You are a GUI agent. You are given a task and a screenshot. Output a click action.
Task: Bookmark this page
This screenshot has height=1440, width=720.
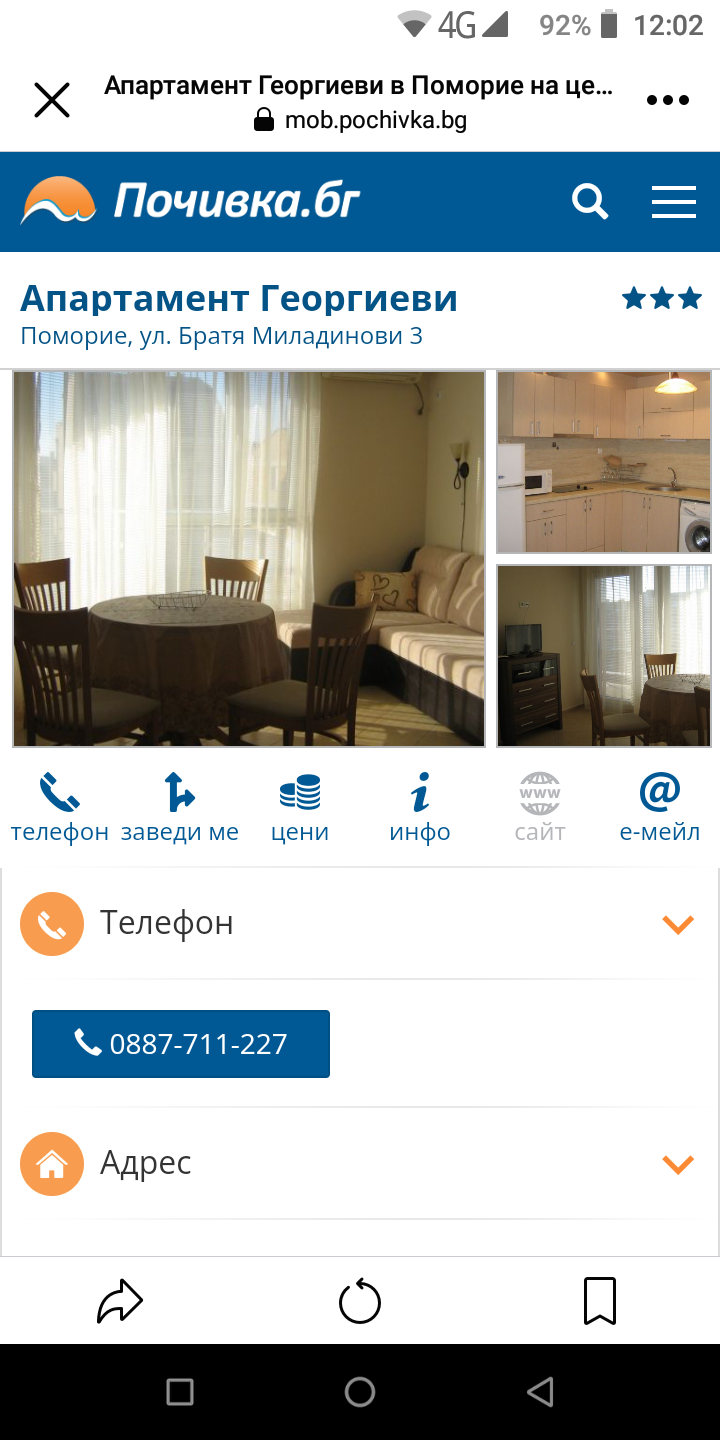tap(600, 1302)
